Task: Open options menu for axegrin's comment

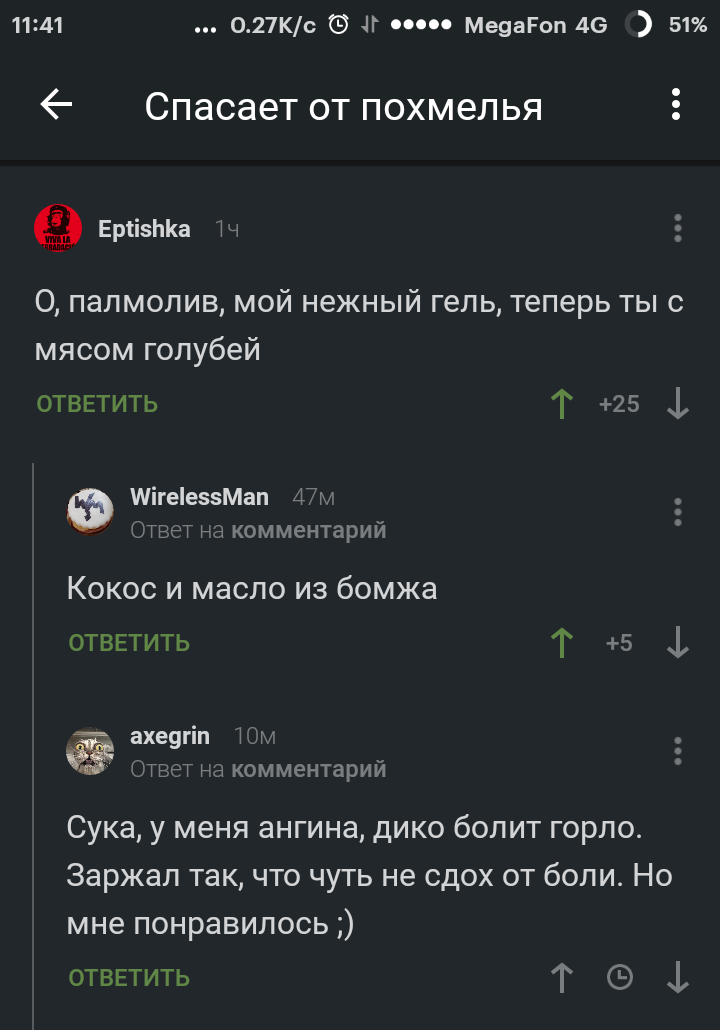Action: pos(677,750)
